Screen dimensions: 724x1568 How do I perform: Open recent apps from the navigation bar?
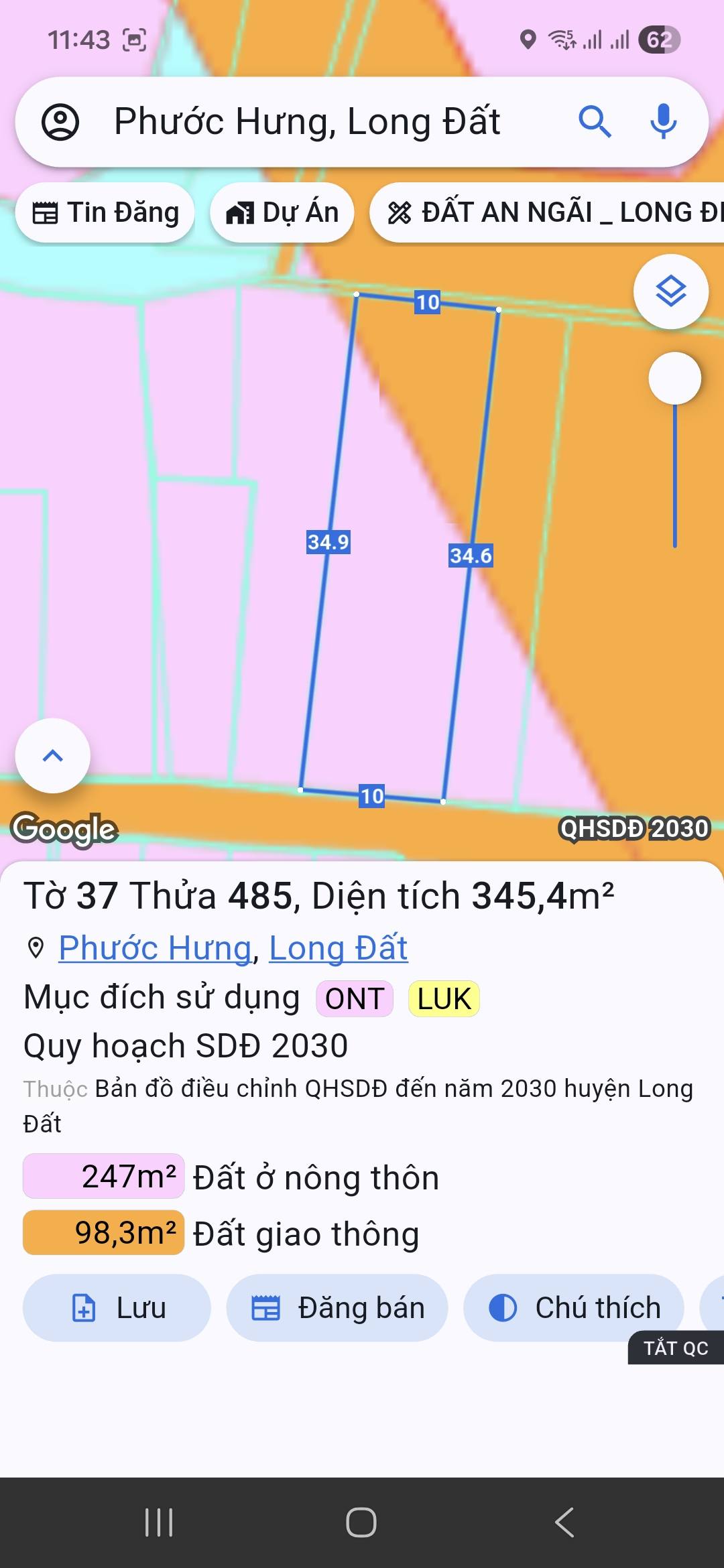(159, 1522)
